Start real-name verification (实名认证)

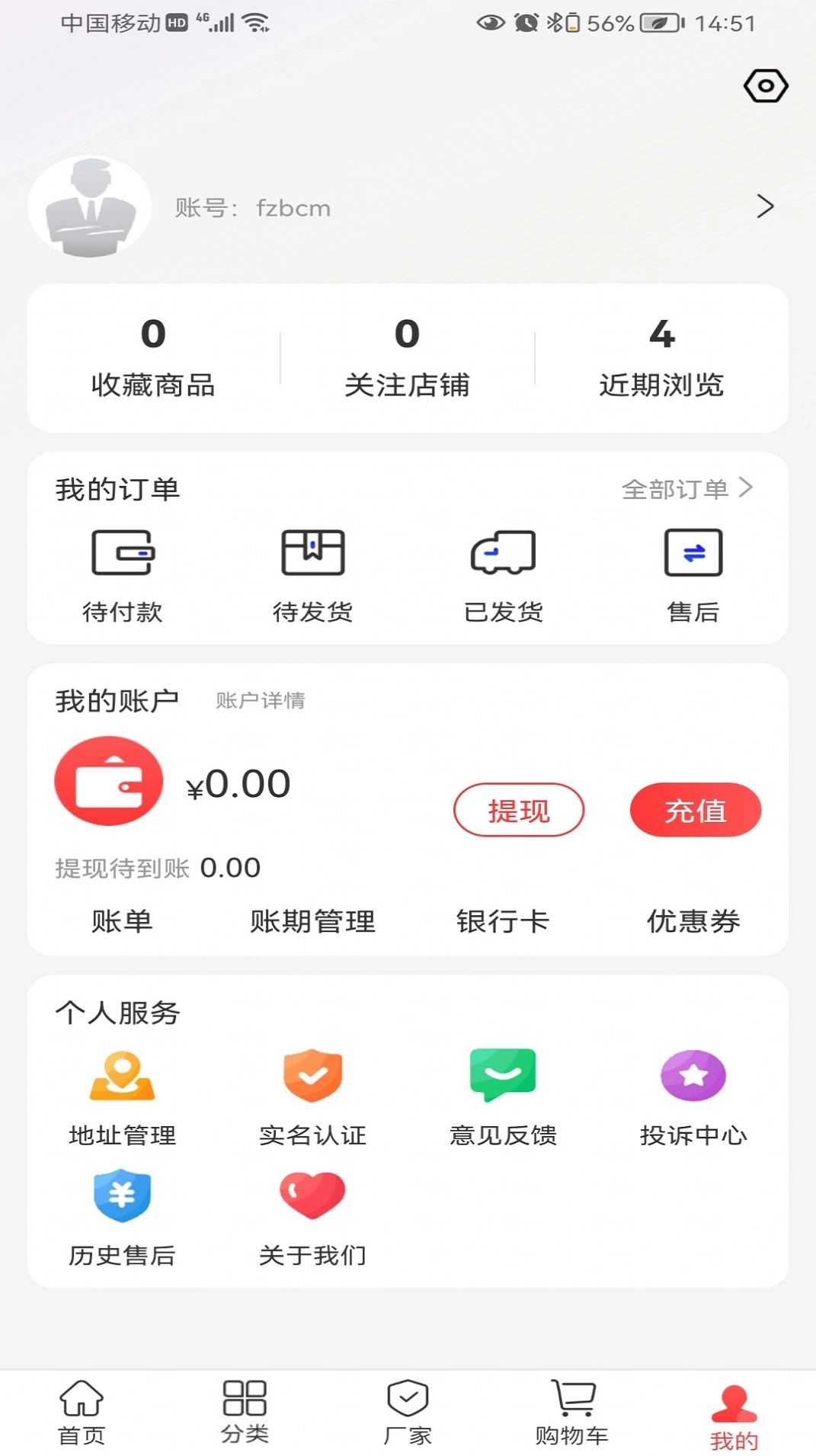(312, 1097)
